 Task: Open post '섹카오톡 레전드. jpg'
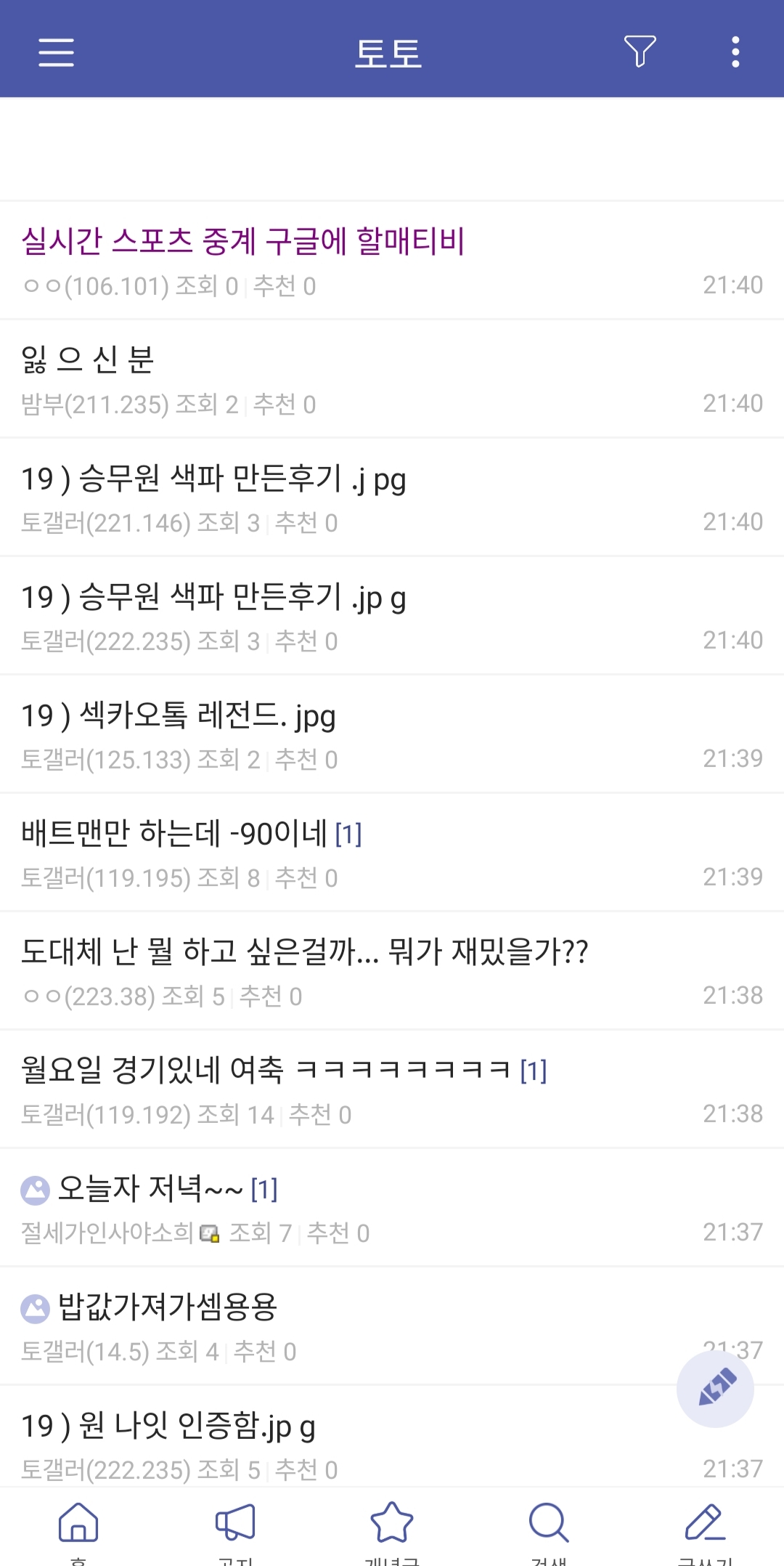[x=179, y=716]
